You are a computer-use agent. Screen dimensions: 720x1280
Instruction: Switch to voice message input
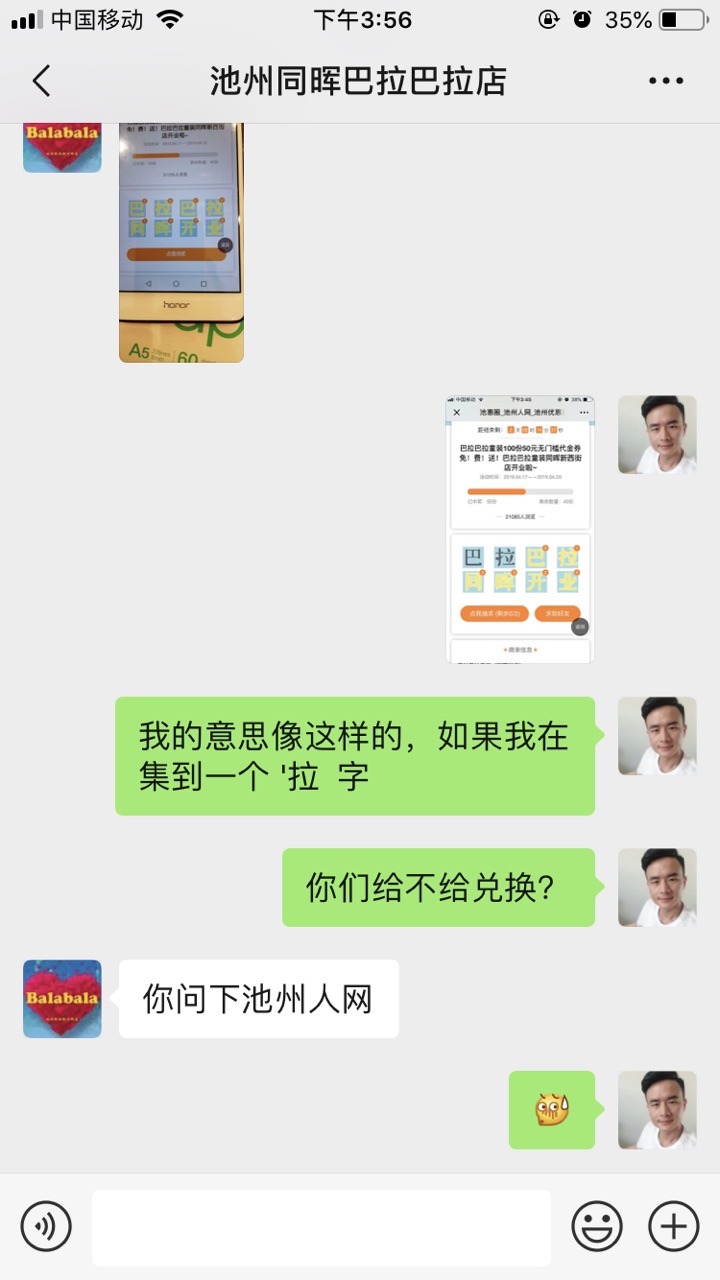pyautogui.click(x=46, y=1226)
